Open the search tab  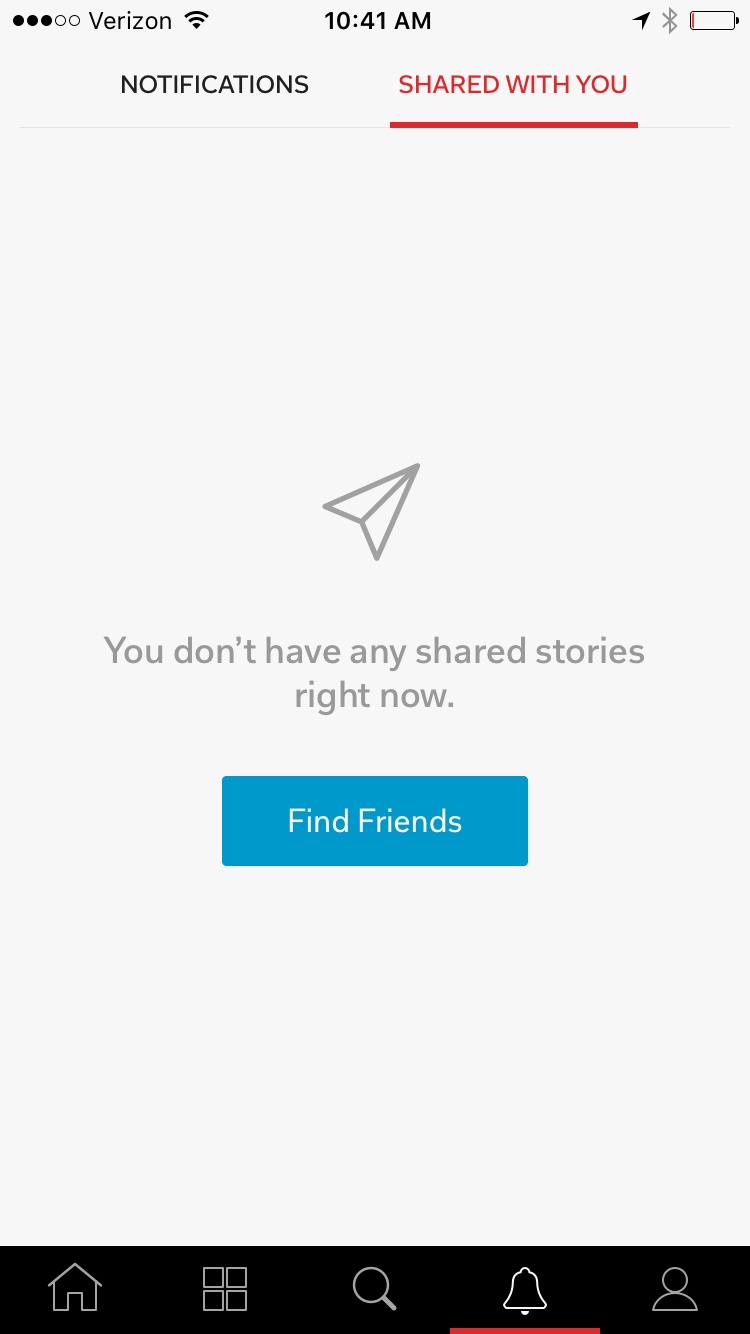pyautogui.click(x=375, y=1288)
